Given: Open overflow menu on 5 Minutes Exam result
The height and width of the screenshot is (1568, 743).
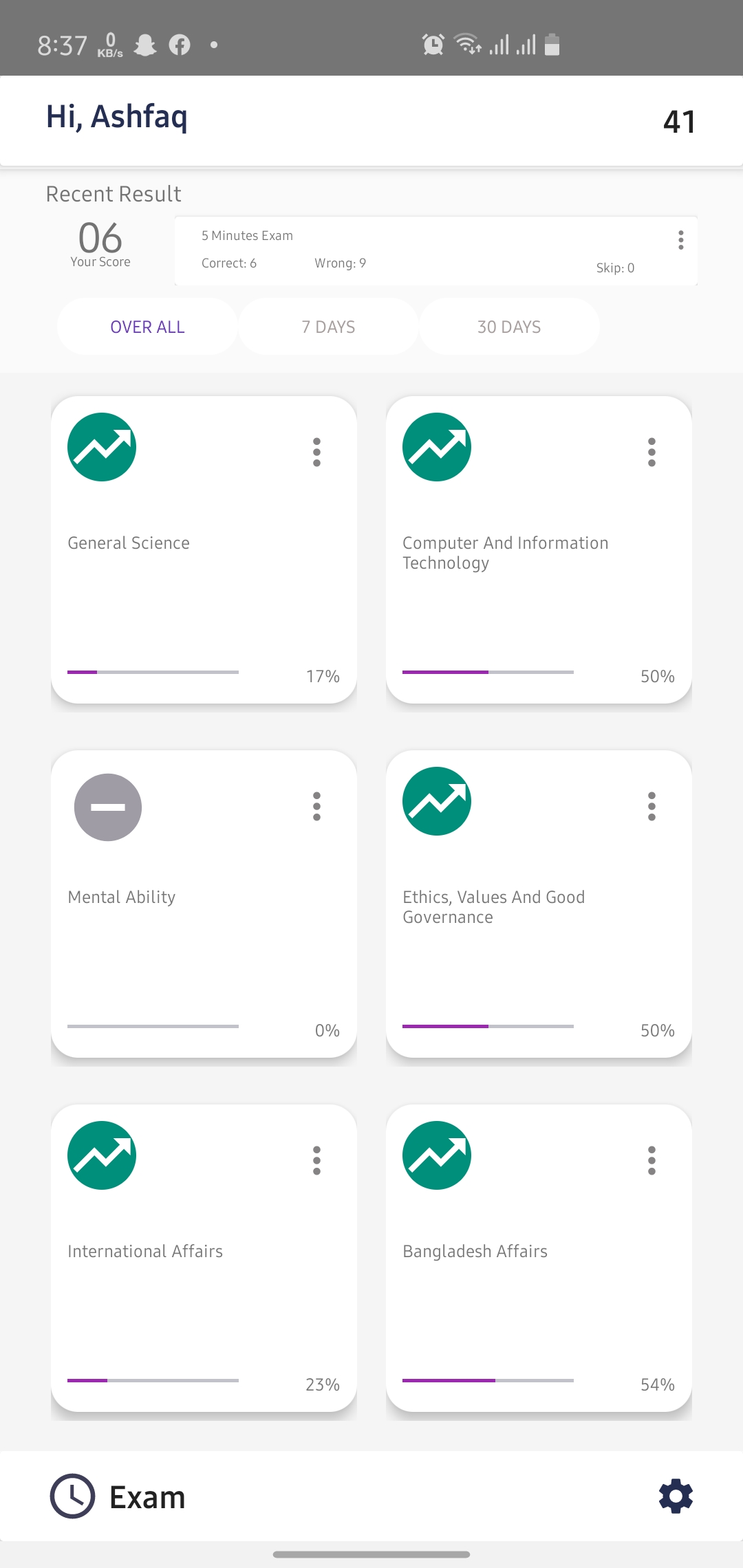Looking at the screenshot, I should point(680,240).
